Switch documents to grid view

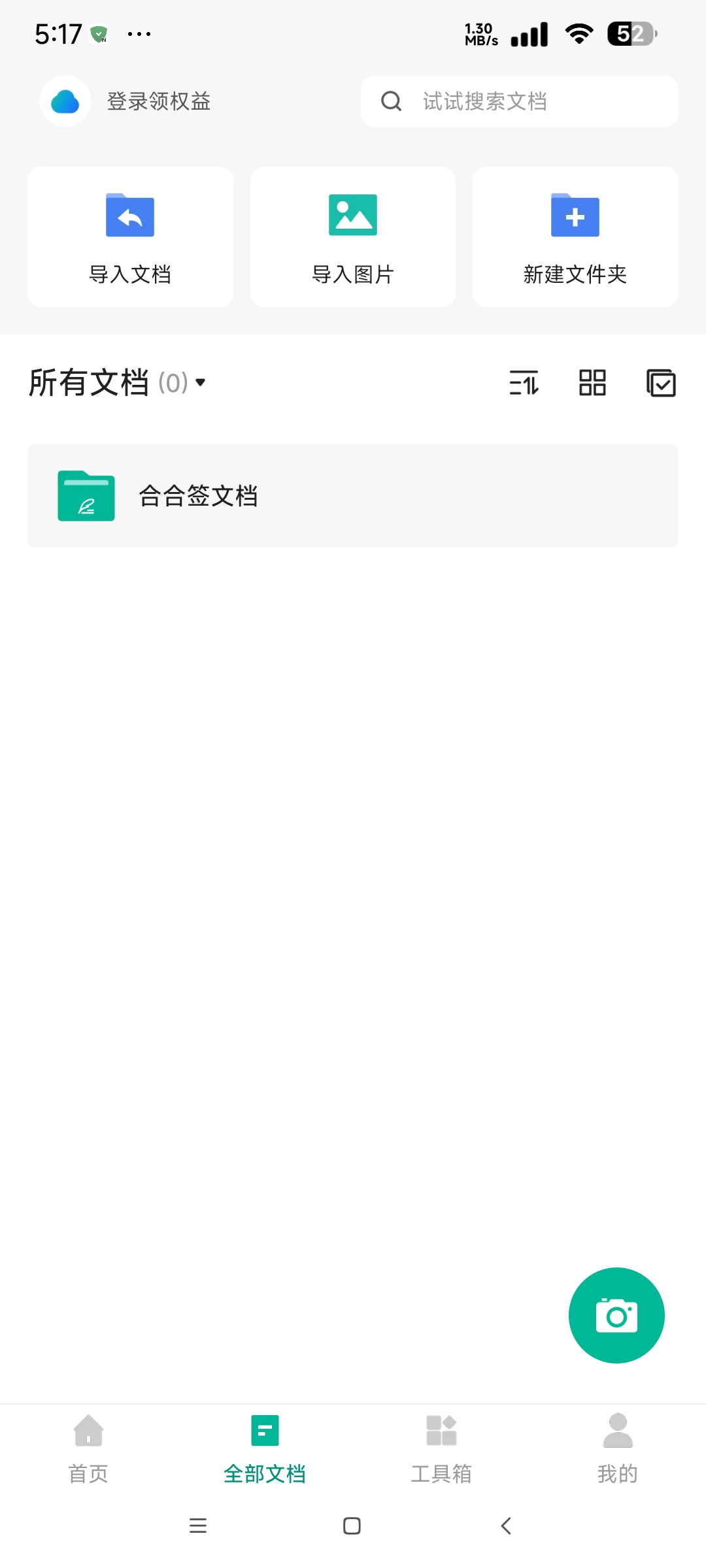(592, 383)
